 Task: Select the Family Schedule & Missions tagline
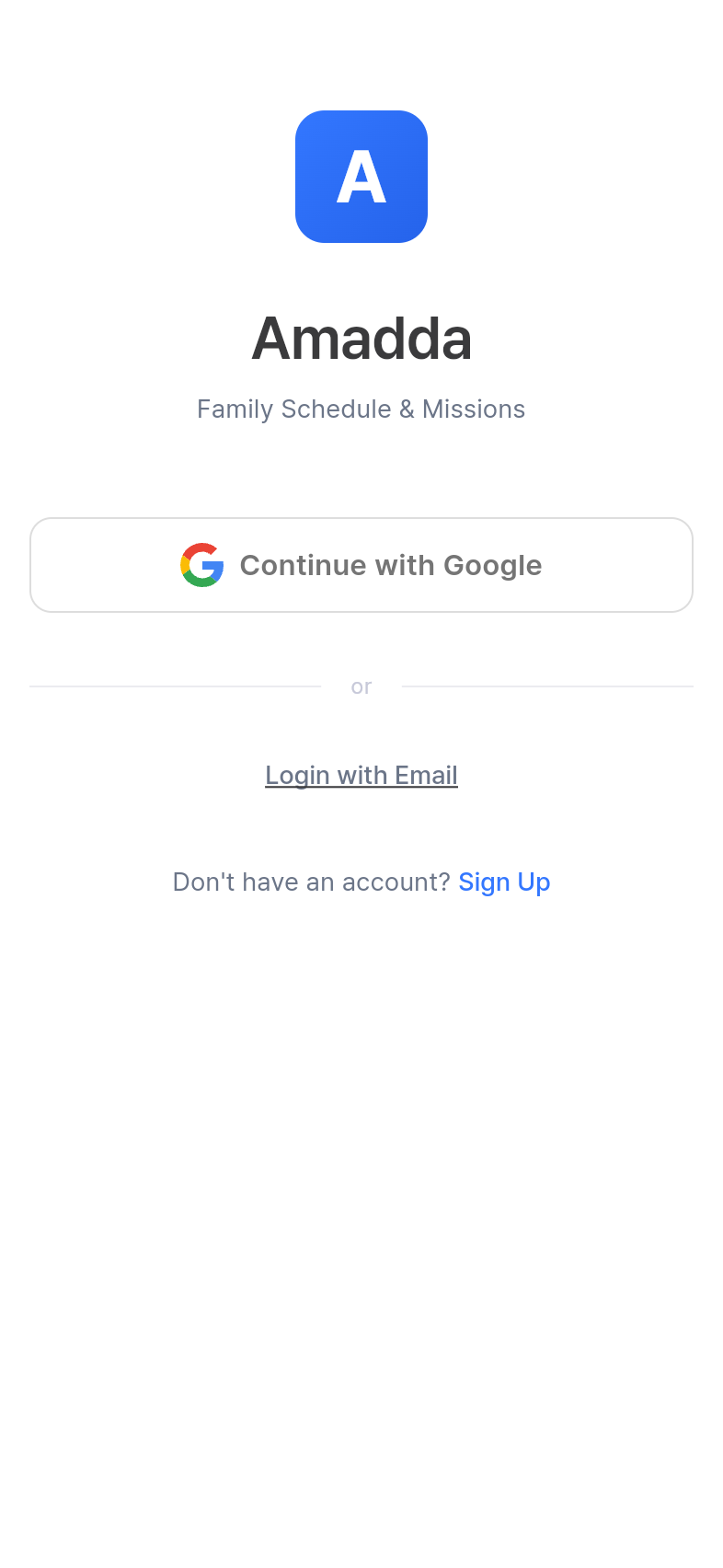tap(361, 409)
